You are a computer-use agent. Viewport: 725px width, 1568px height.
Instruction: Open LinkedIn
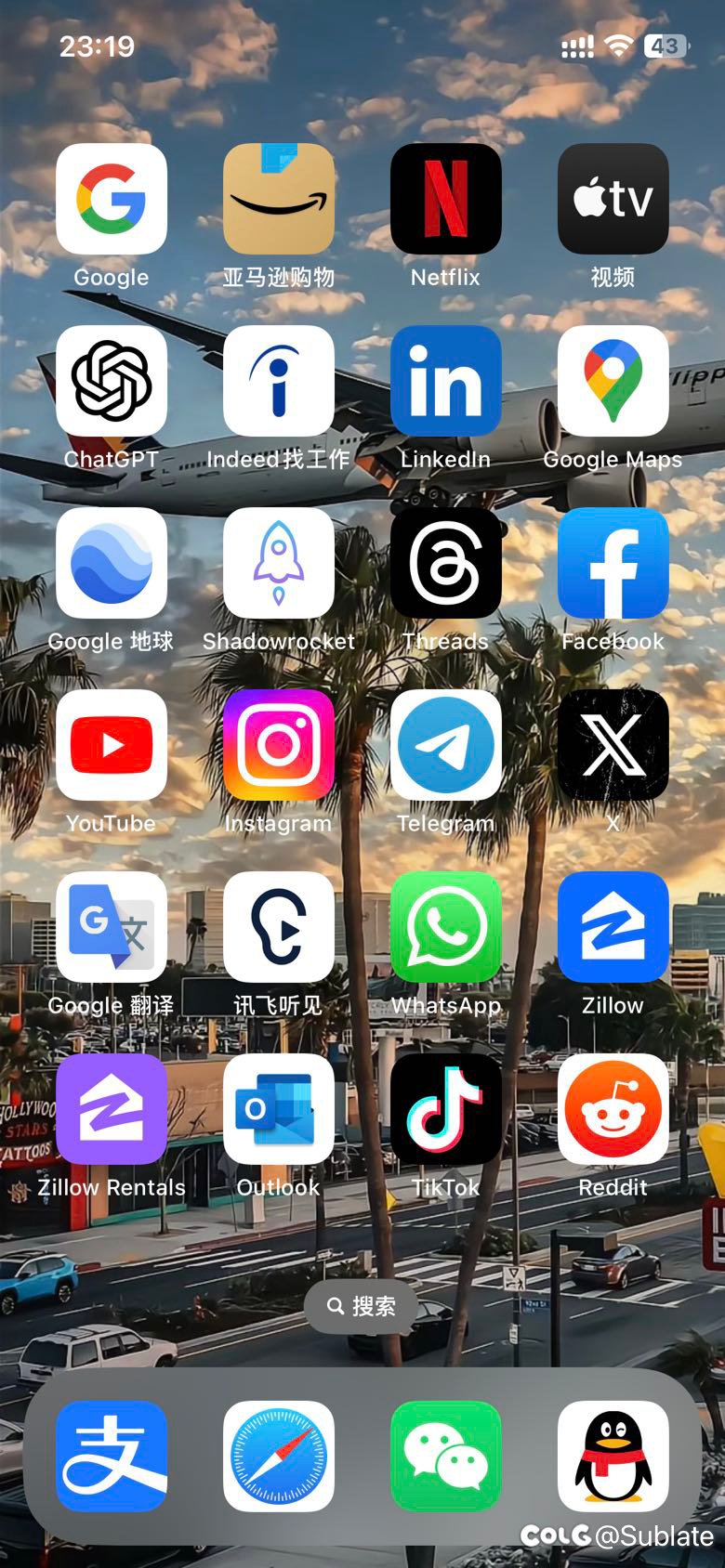coord(446,381)
